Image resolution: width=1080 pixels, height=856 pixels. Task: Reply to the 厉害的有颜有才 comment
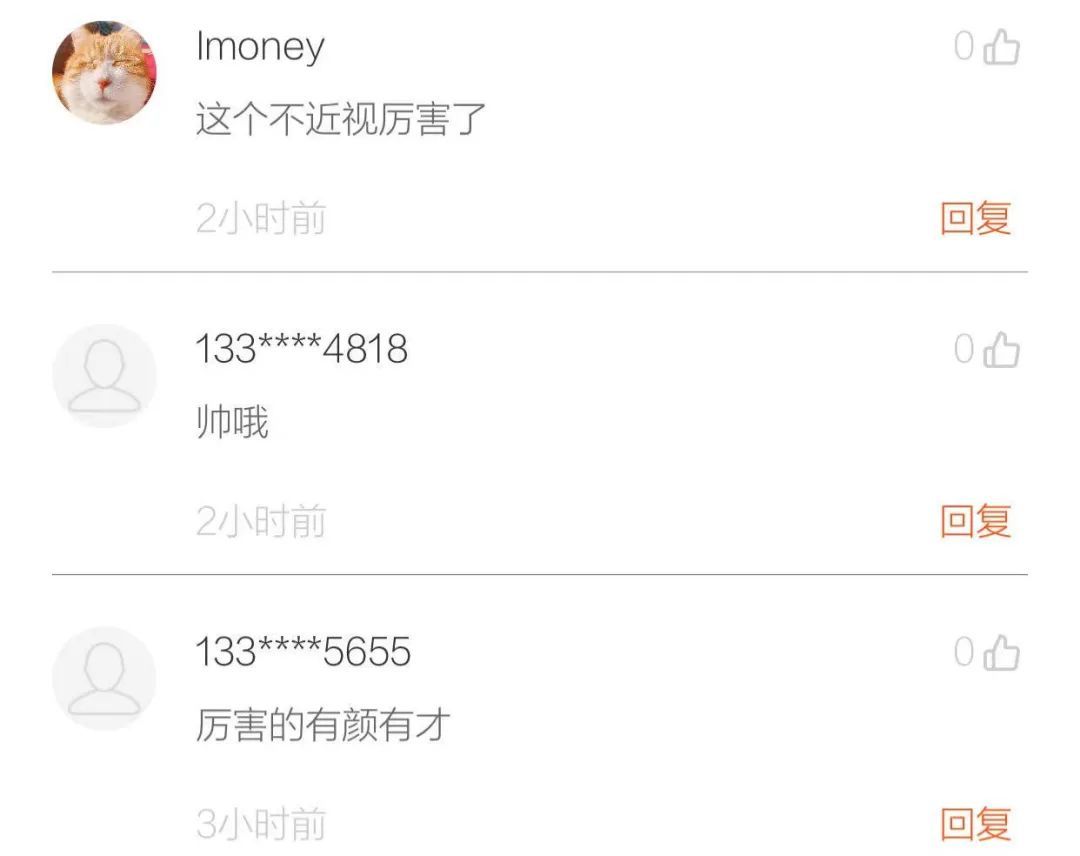[976, 825]
